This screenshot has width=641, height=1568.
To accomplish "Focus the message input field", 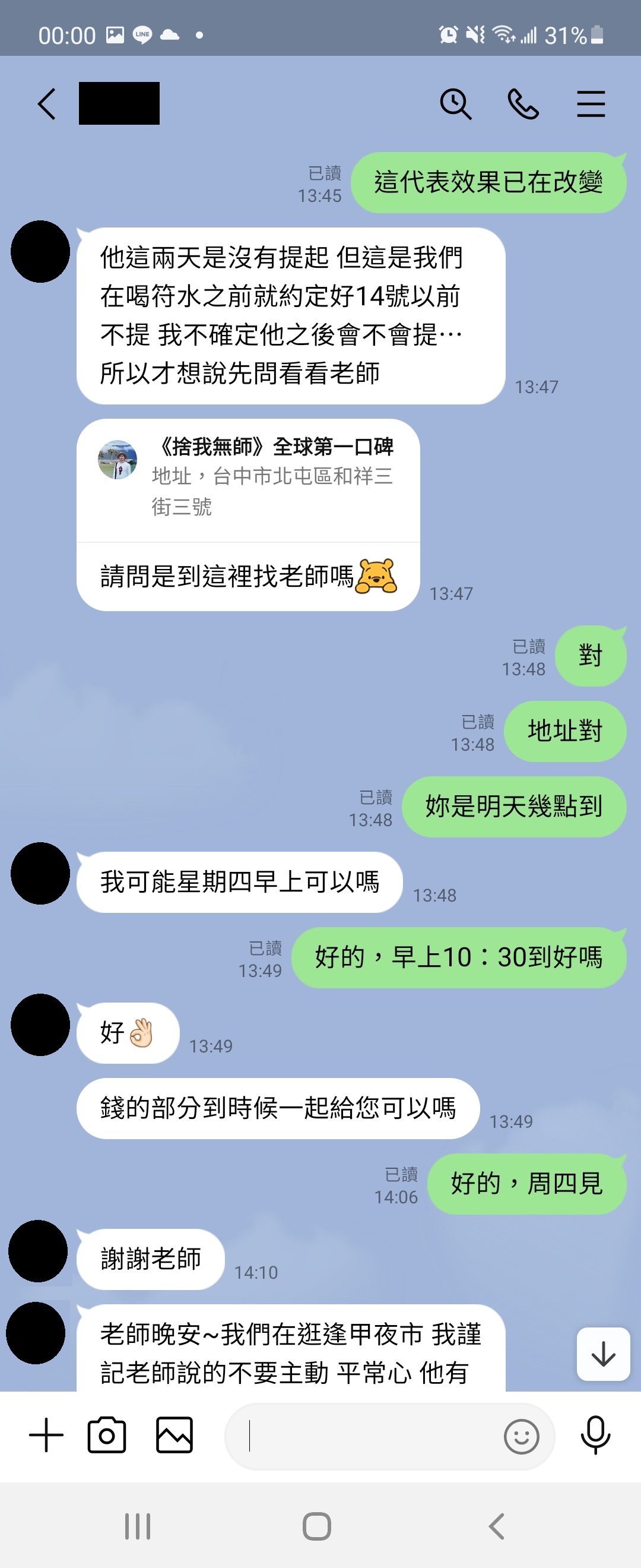I will click(x=365, y=1437).
